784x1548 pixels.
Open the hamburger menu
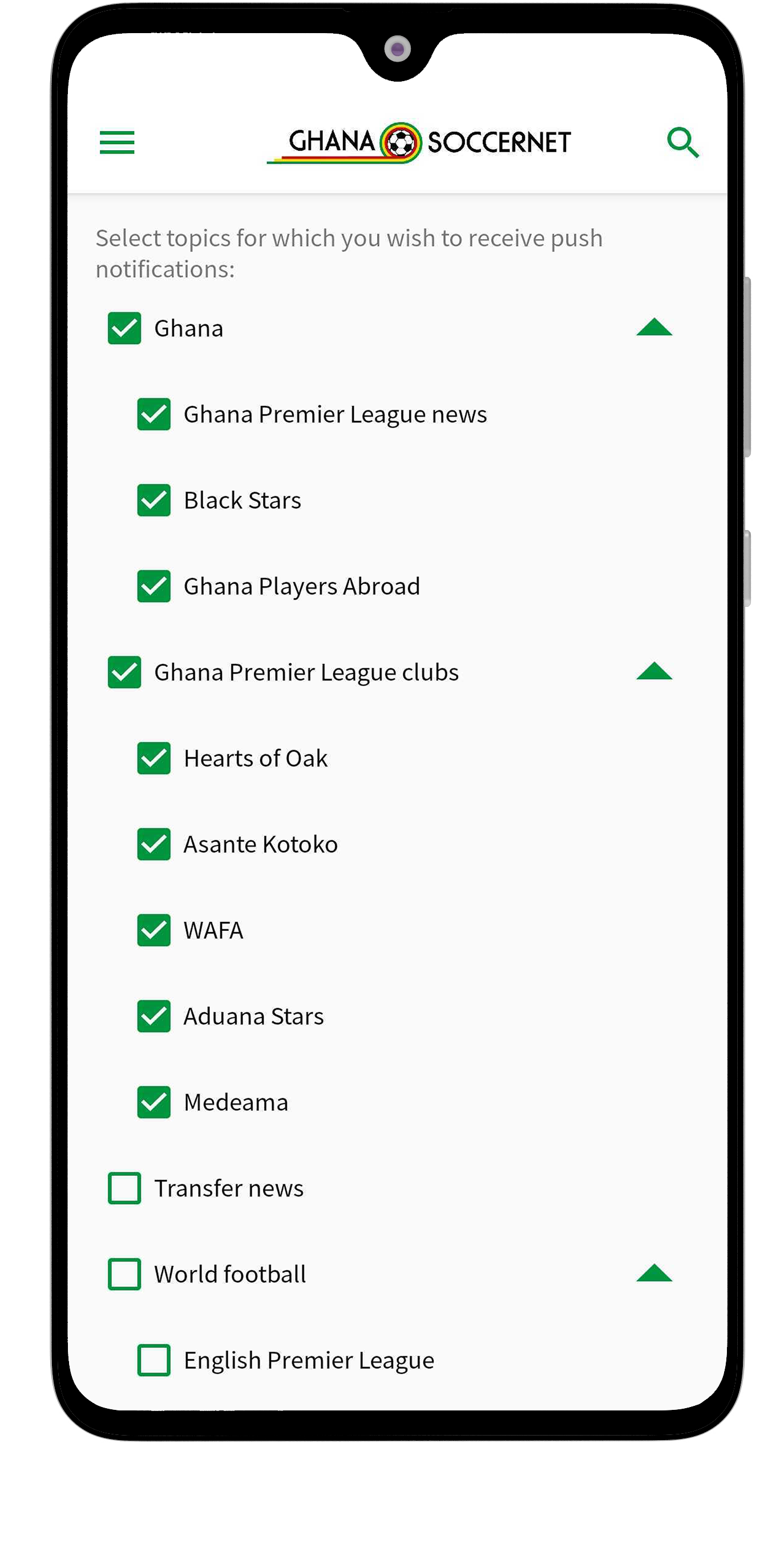[116, 143]
